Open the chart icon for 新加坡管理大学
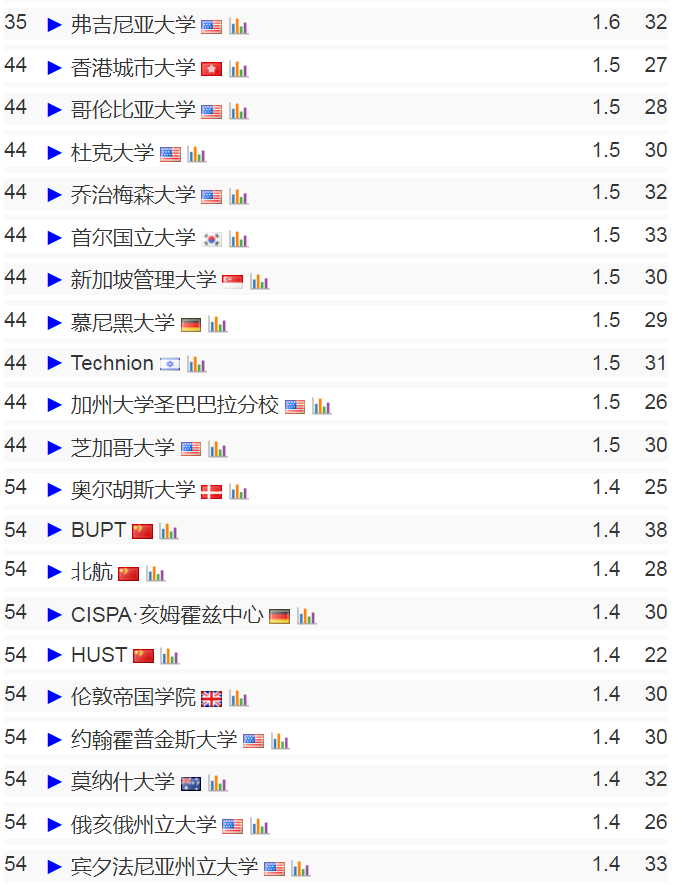The image size is (683, 885). pos(260,281)
